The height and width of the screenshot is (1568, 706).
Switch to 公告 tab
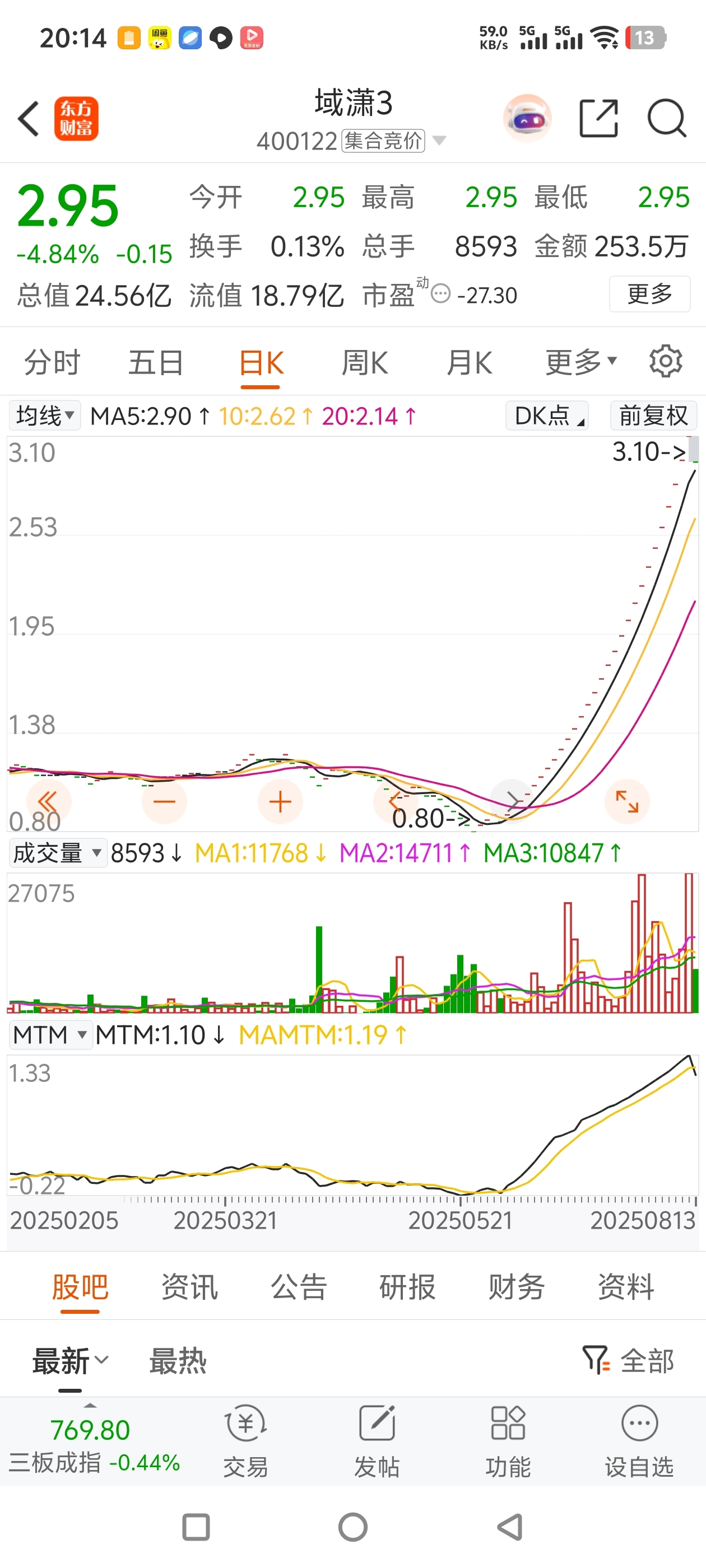tap(299, 1287)
